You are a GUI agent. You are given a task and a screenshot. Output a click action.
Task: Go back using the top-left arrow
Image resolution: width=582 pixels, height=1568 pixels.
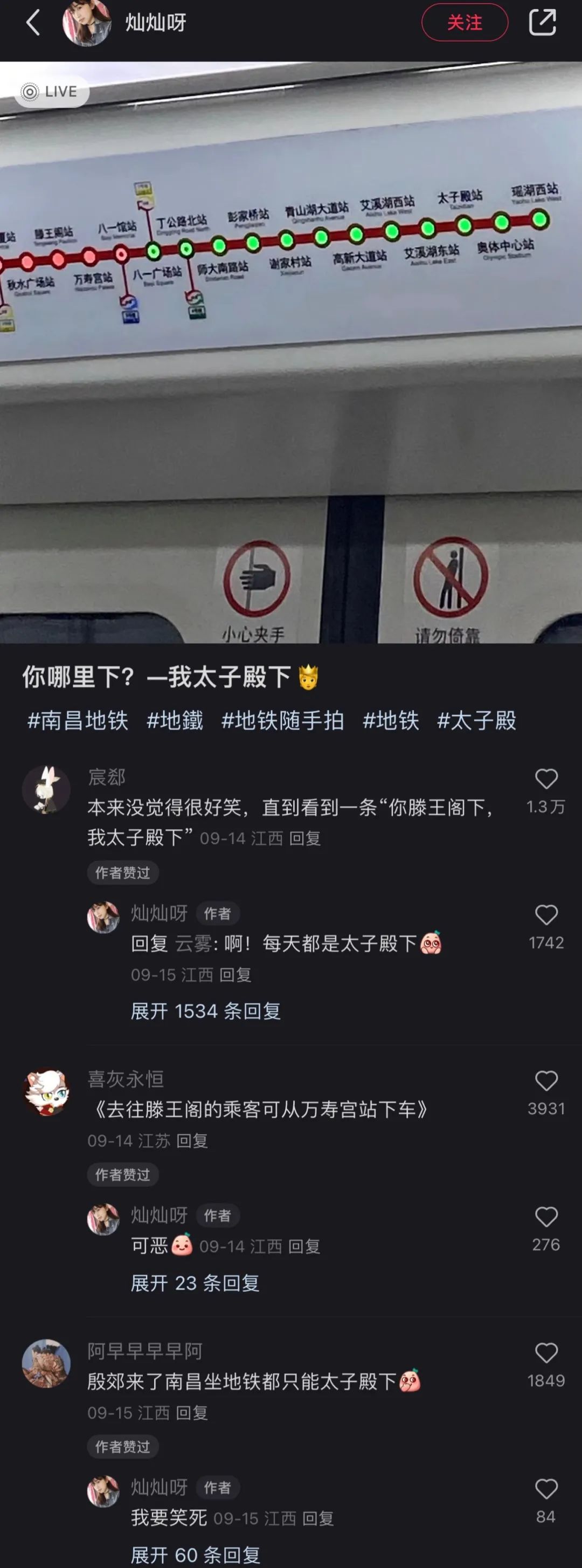(x=33, y=23)
